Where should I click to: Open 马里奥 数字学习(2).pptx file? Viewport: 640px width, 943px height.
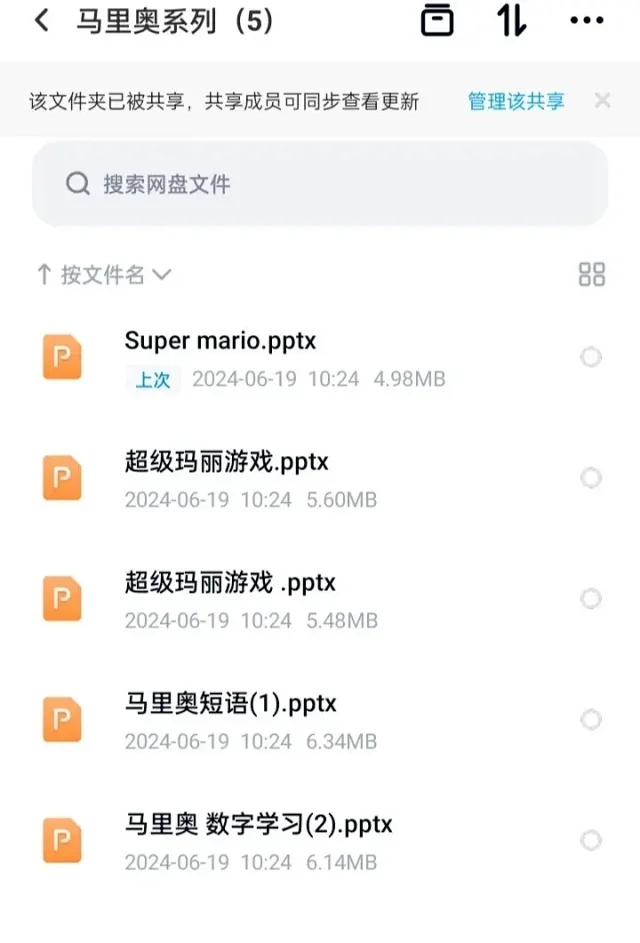(x=258, y=826)
